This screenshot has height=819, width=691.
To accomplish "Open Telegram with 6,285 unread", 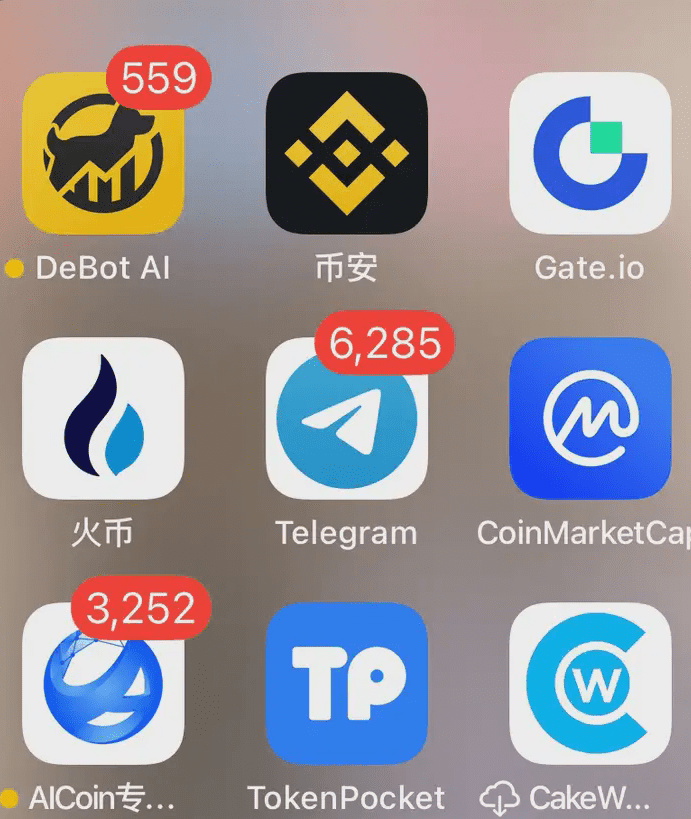I will coord(346,418).
